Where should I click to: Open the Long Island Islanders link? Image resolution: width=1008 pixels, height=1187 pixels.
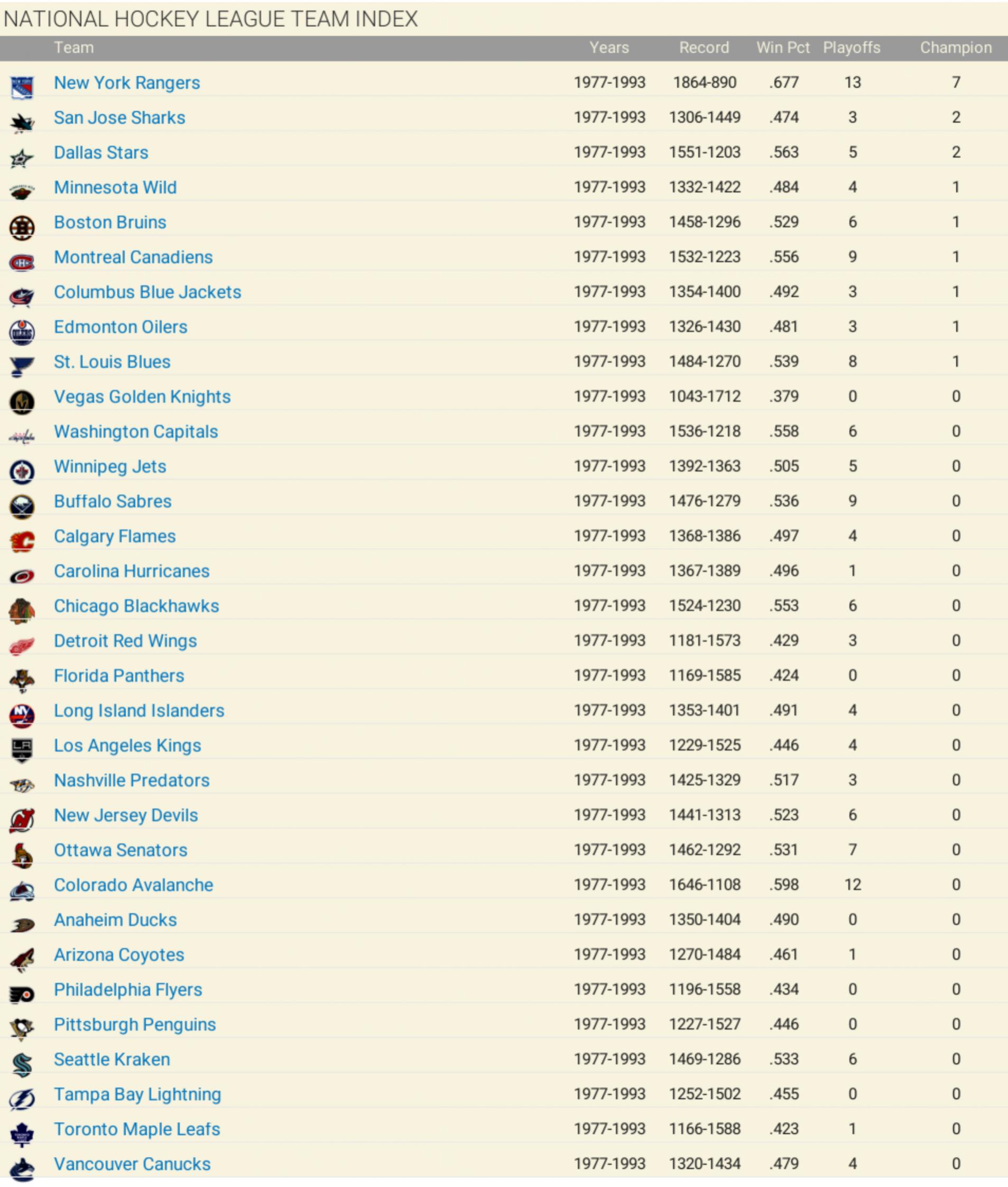139,711
